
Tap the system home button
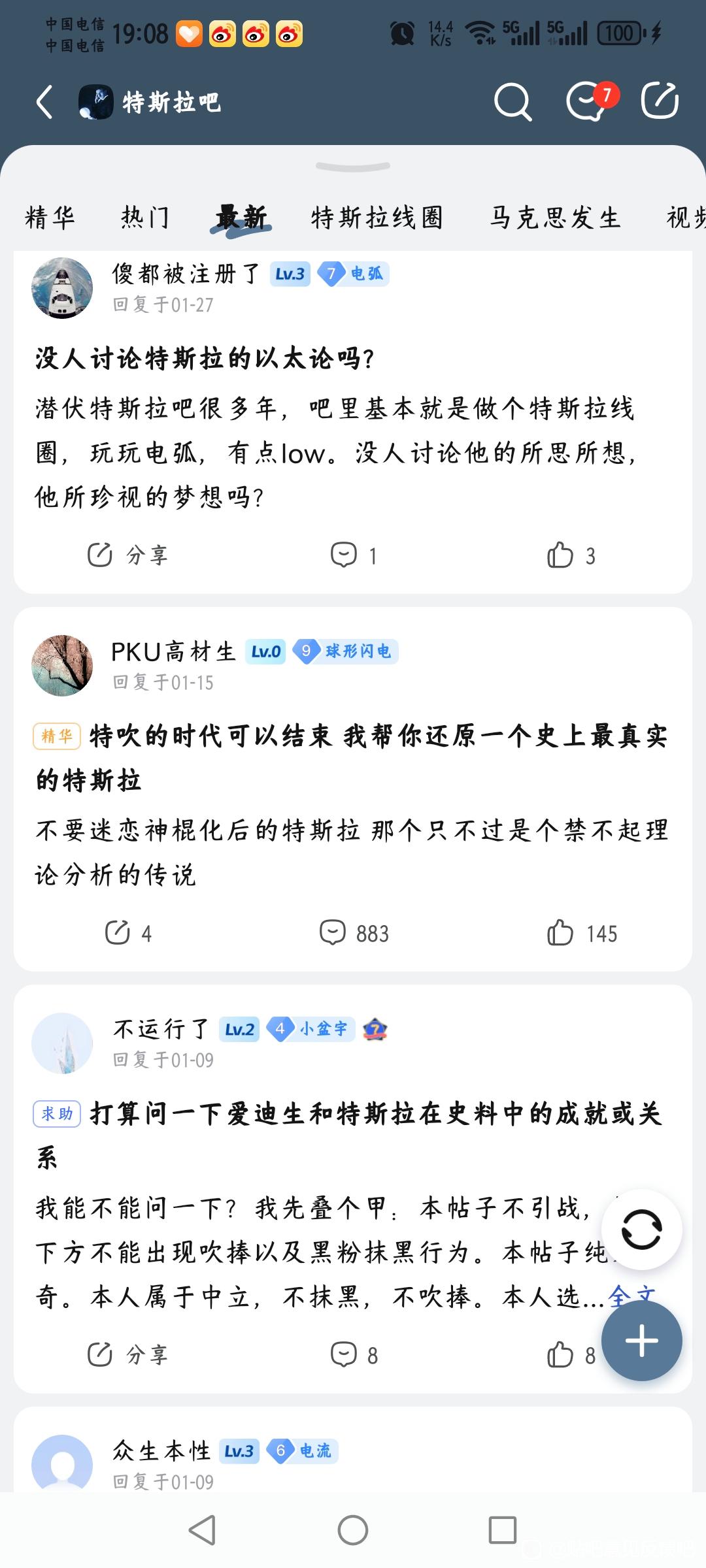click(353, 1530)
